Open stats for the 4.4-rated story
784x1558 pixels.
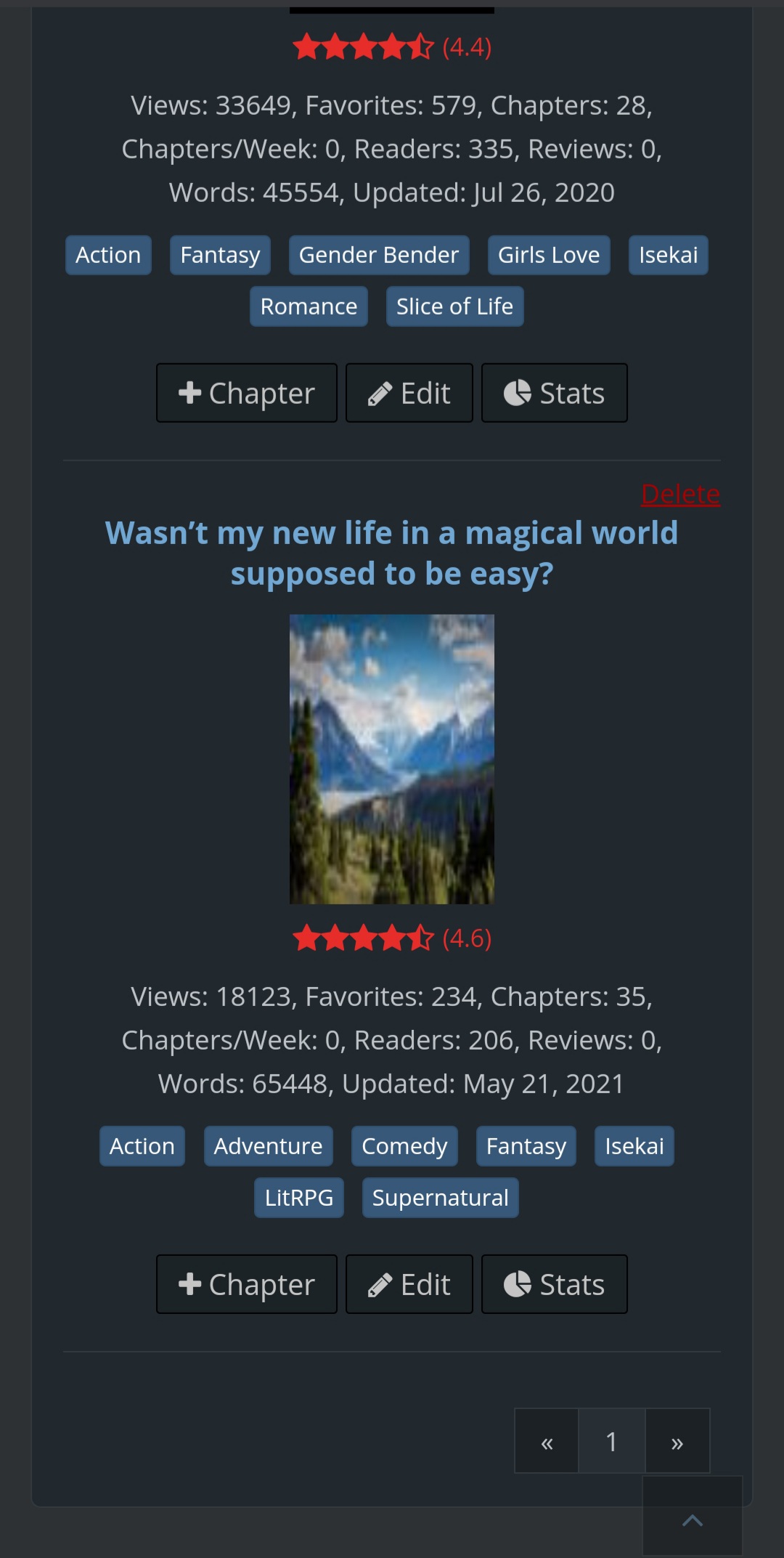555,393
